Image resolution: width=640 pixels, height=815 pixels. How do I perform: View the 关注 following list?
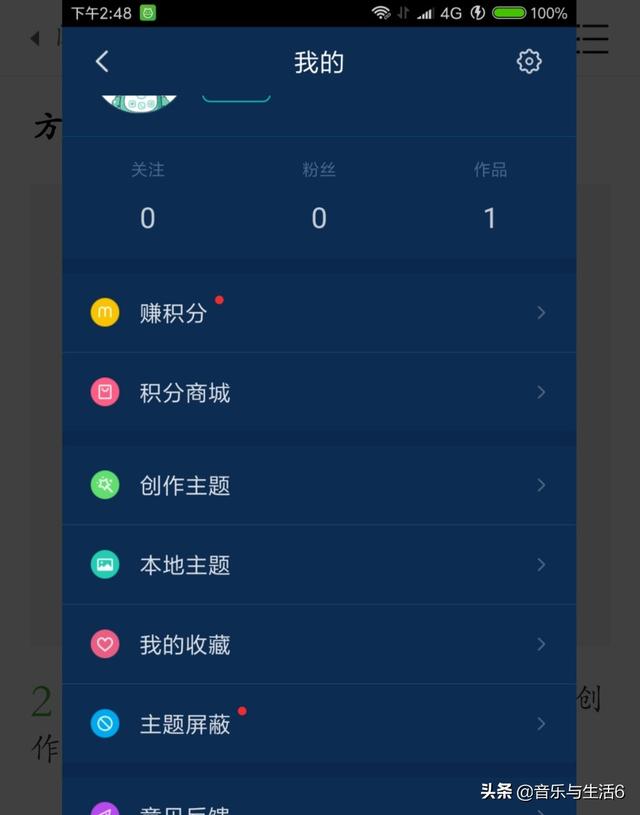point(147,199)
